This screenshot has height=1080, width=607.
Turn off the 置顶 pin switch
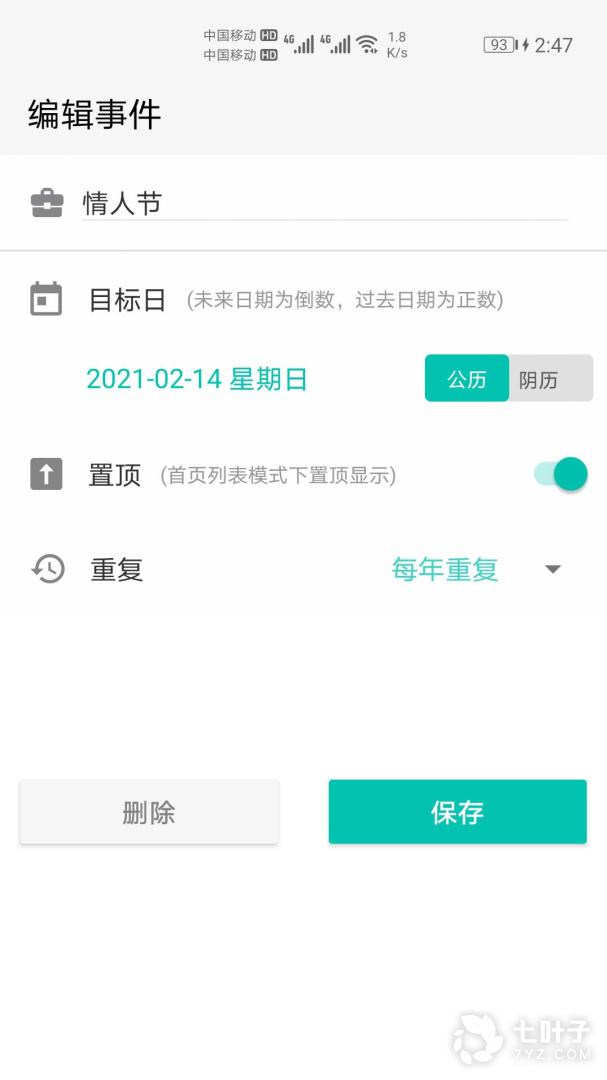[561, 474]
